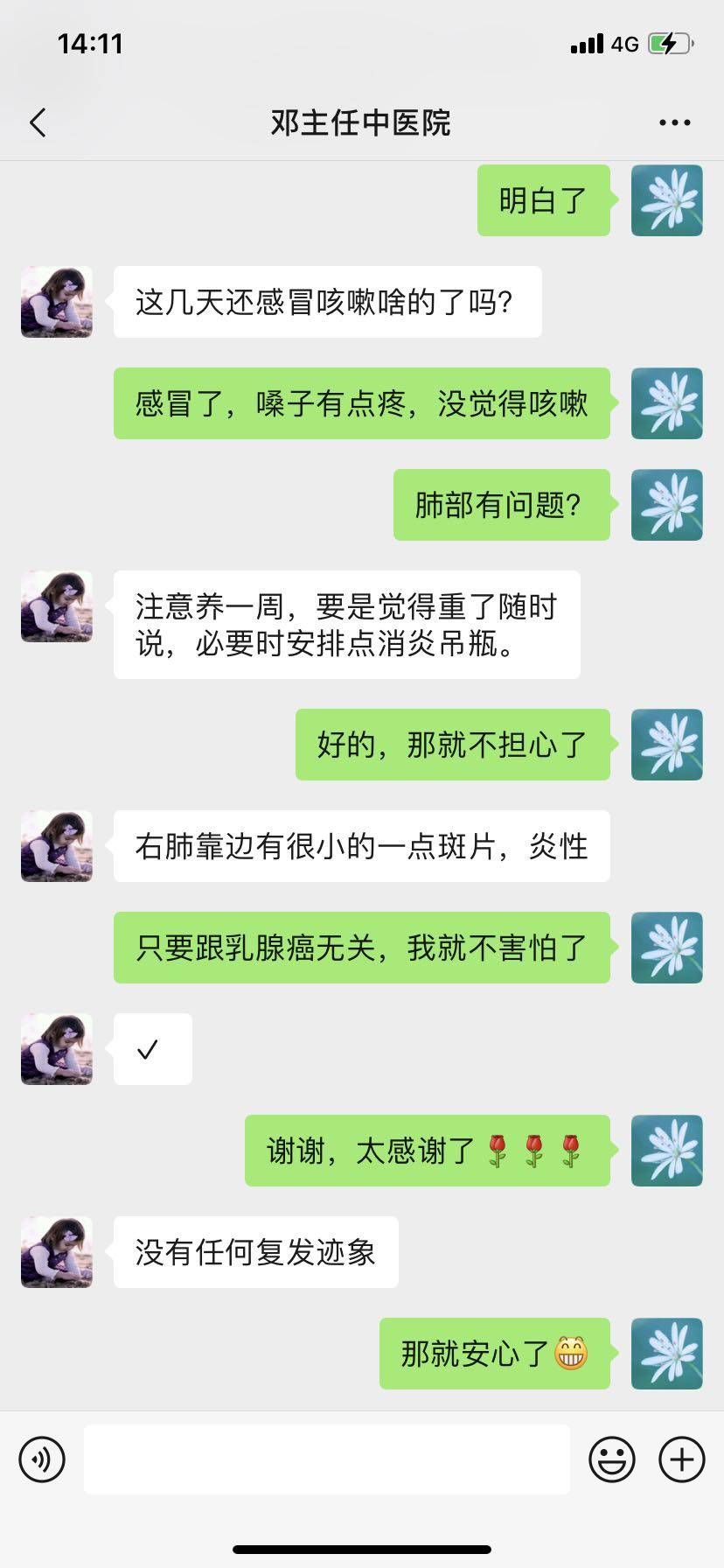Open the emoji sticker panel

coord(611,1459)
